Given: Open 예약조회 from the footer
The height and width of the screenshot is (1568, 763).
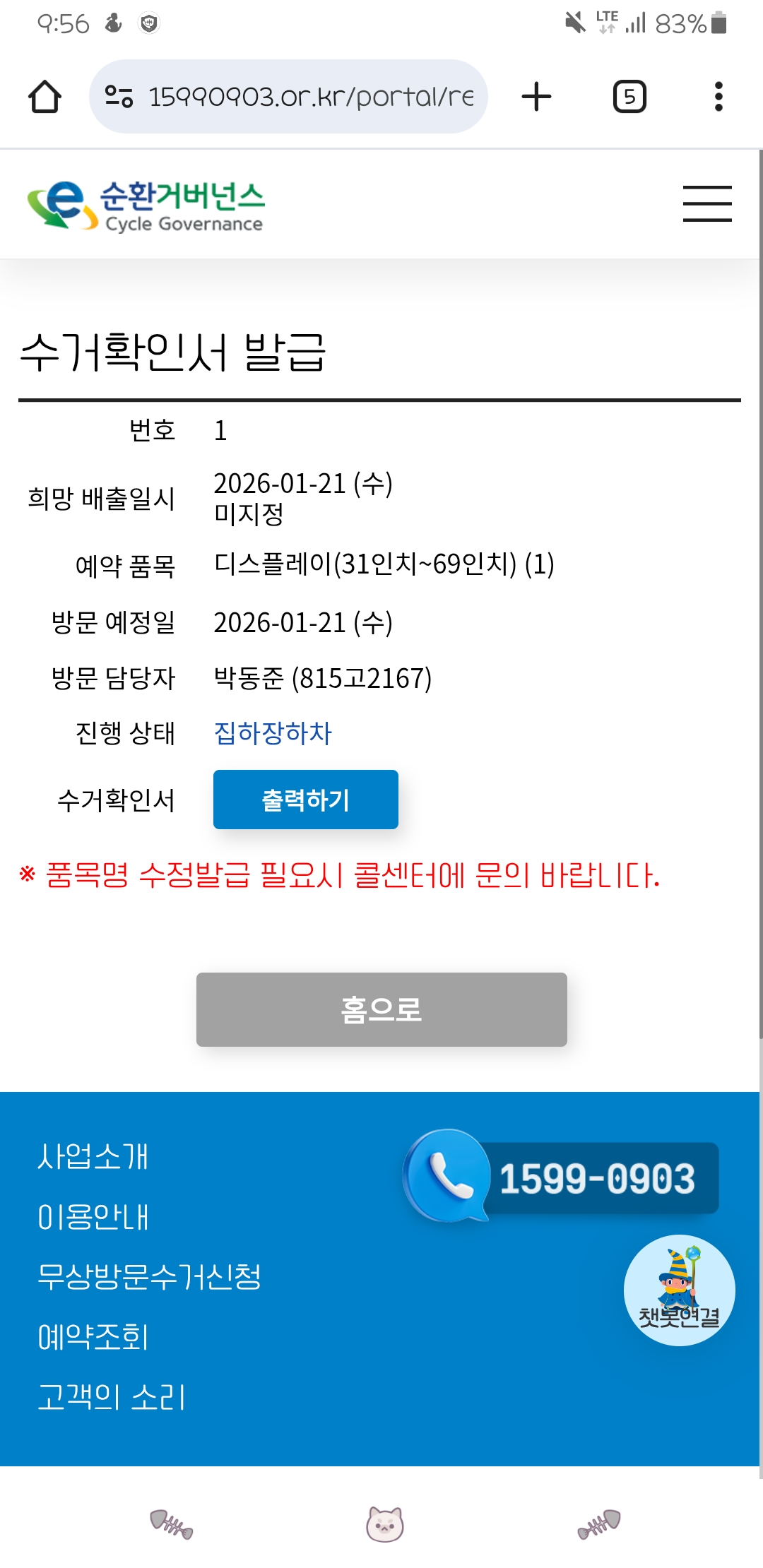Looking at the screenshot, I should click(x=93, y=1337).
